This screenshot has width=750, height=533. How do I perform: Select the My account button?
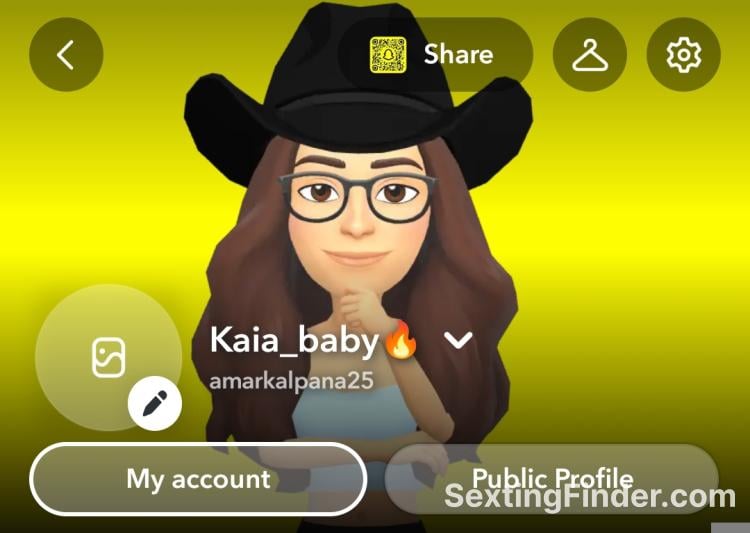198,479
